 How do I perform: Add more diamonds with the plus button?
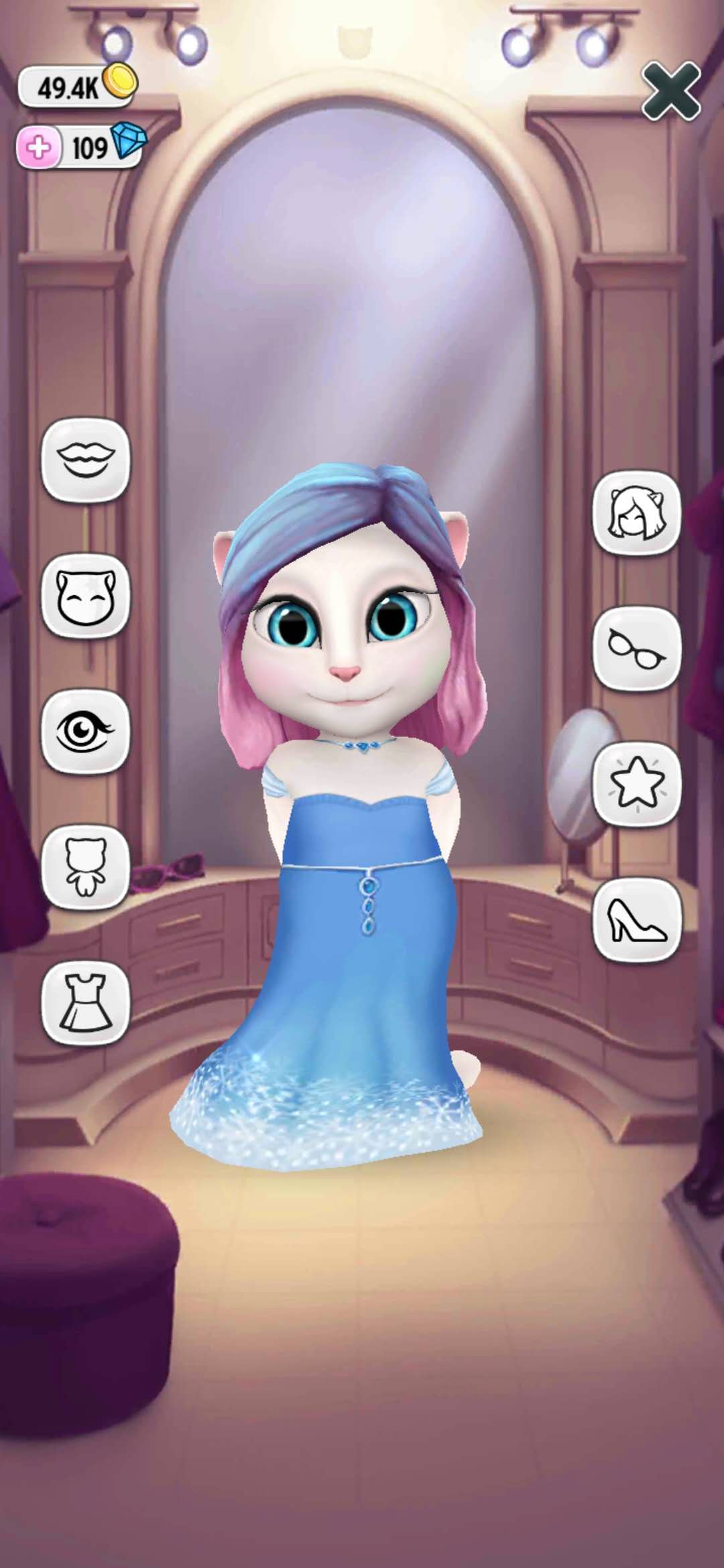coord(39,147)
